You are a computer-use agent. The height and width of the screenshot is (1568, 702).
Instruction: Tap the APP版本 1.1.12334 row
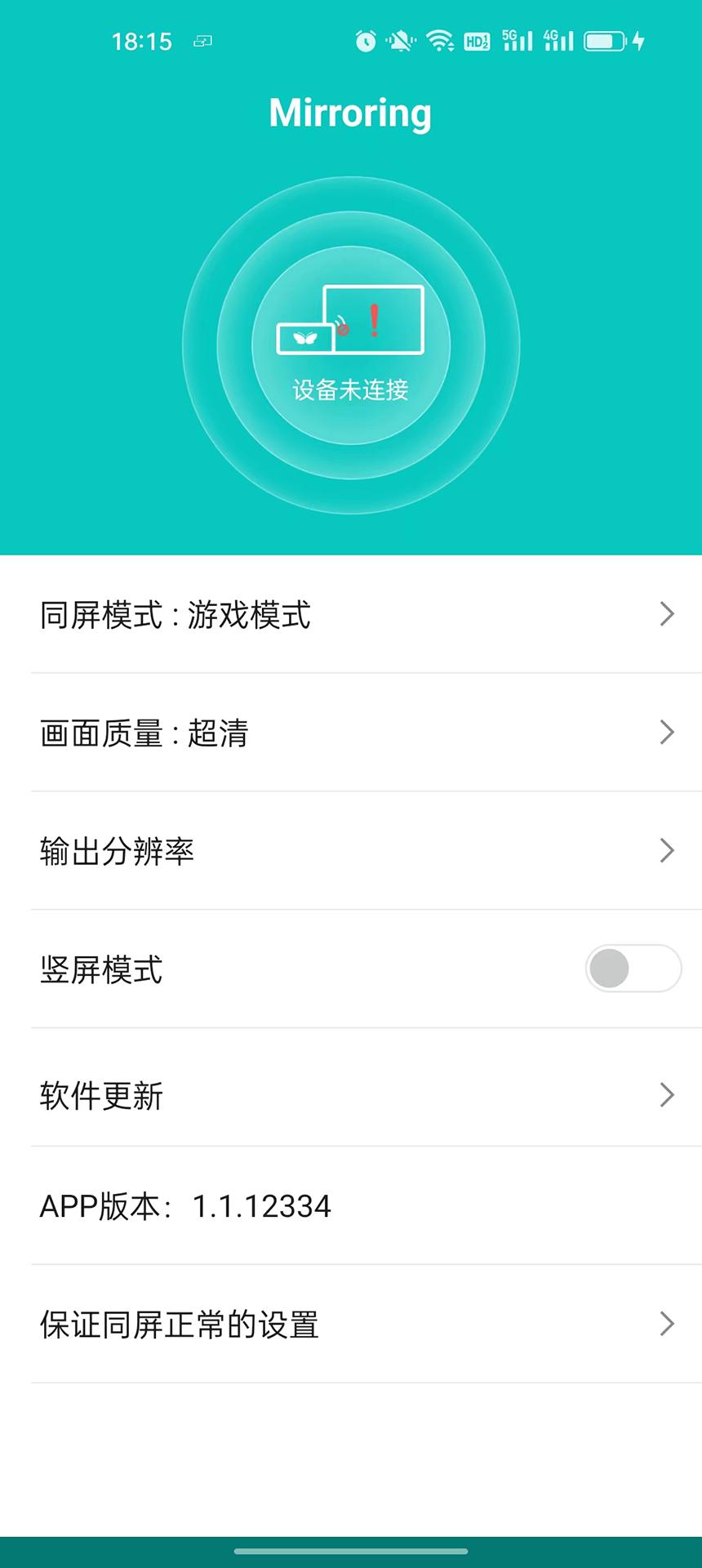(x=351, y=1207)
